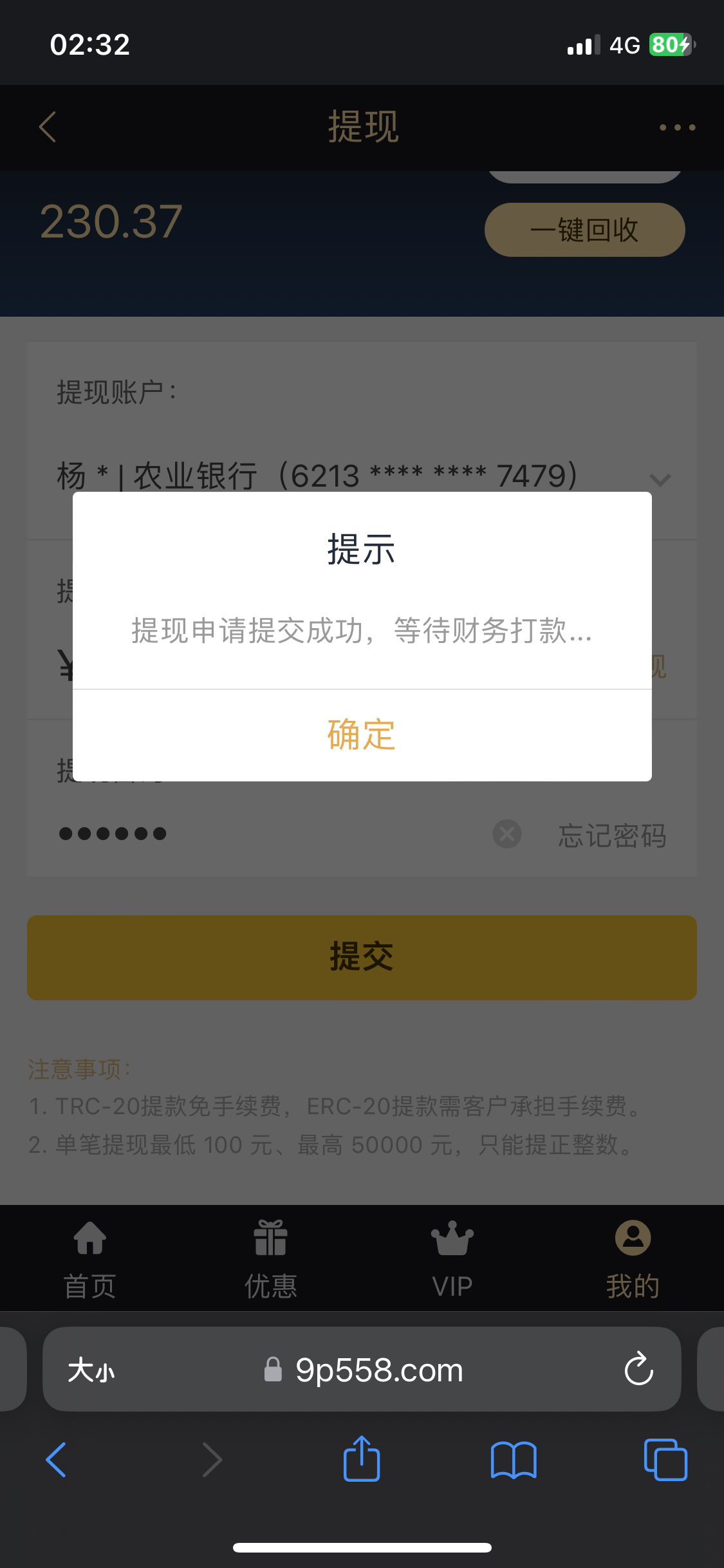The height and width of the screenshot is (1568, 724).
Task: Reload the 9p558.com page
Action: coord(638,1368)
